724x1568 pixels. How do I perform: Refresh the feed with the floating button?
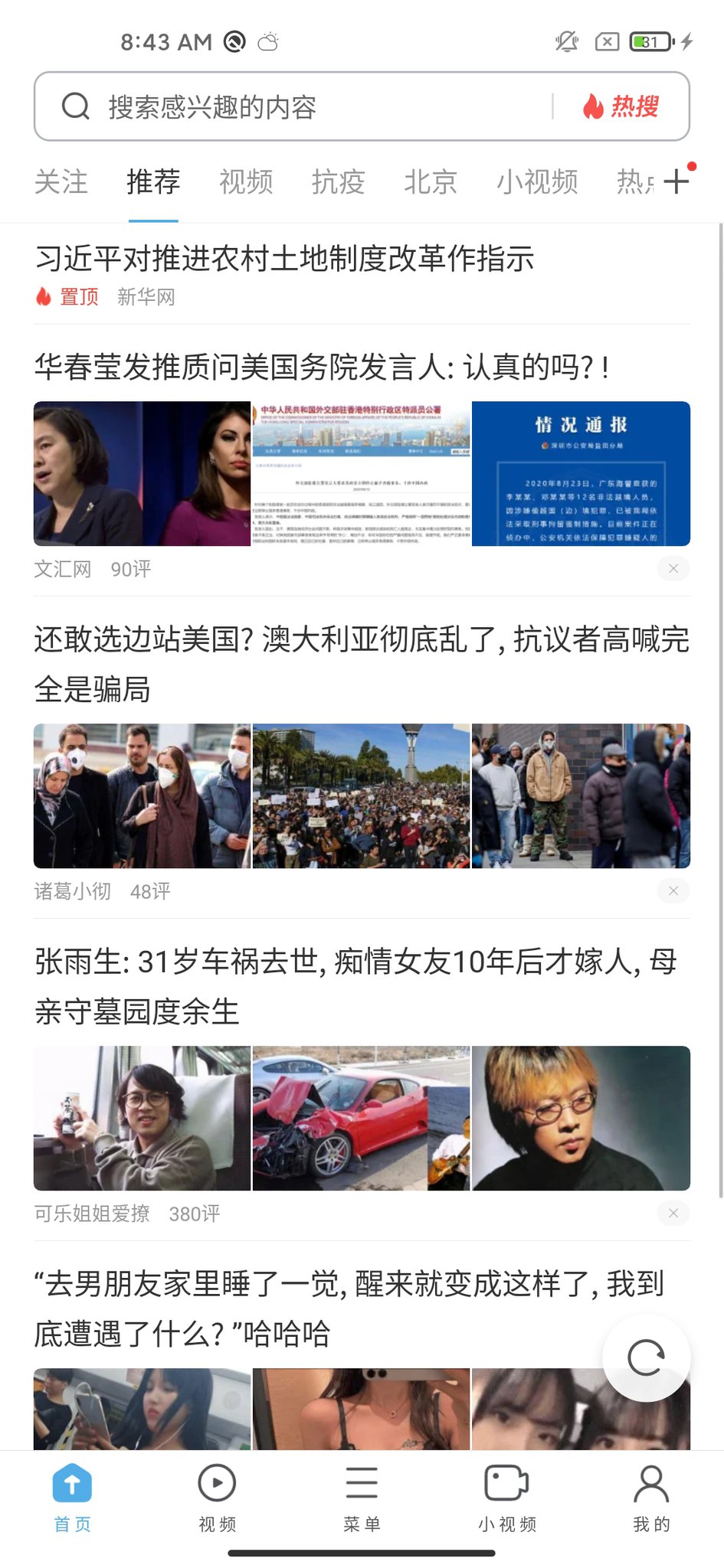pos(646,1358)
